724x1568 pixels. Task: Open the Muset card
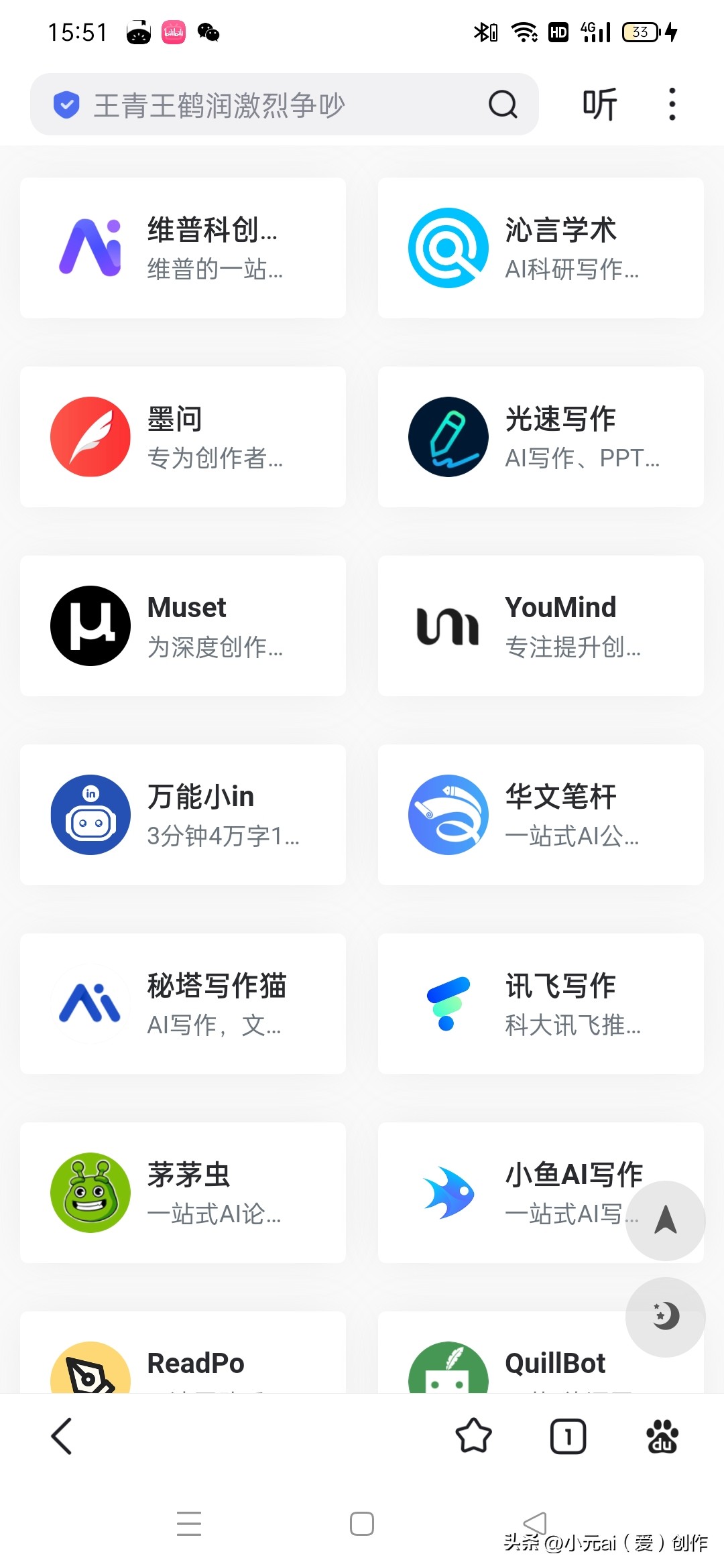click(183, 626)
